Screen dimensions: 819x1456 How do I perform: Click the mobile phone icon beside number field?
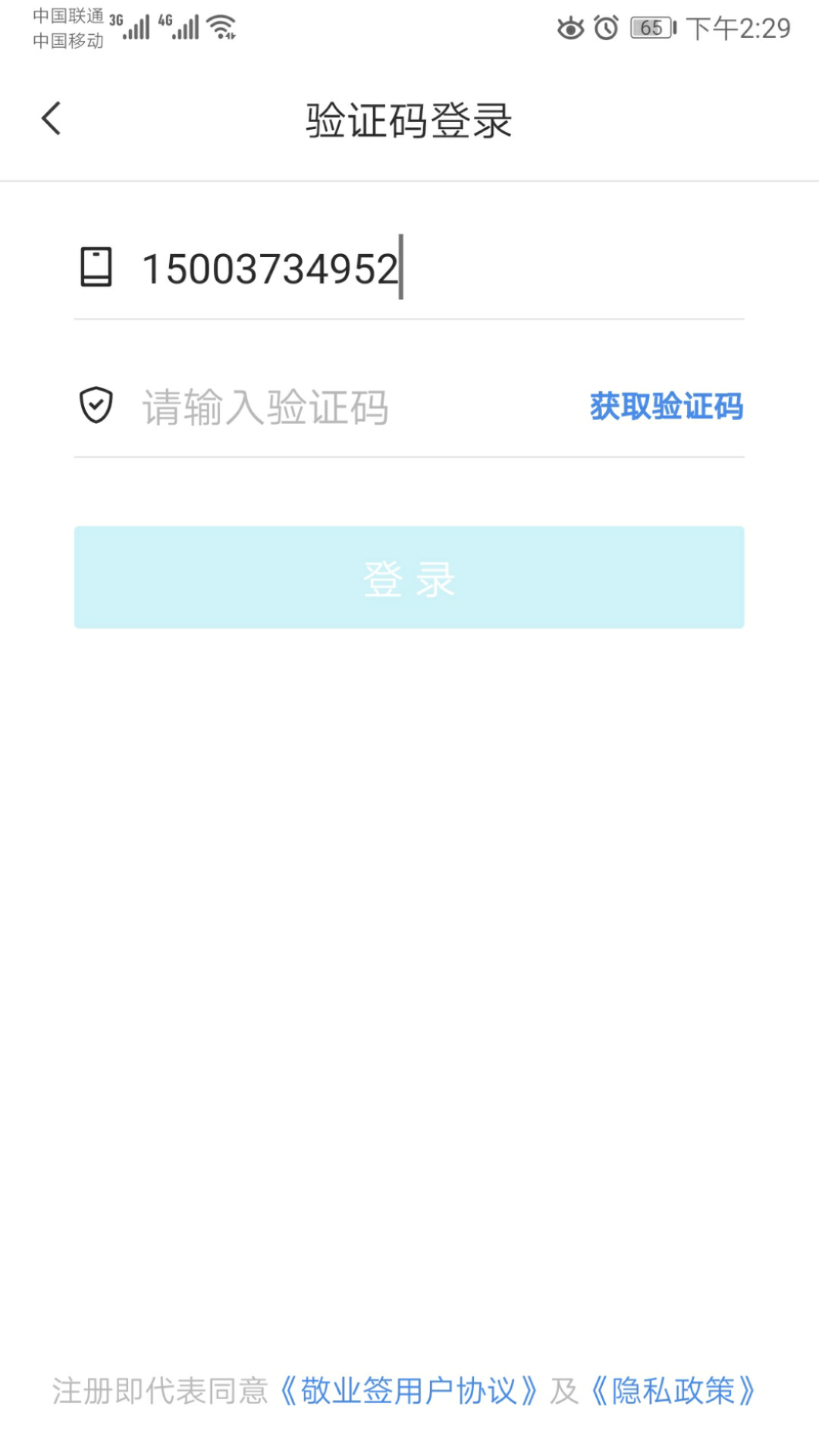click(96, 267)
